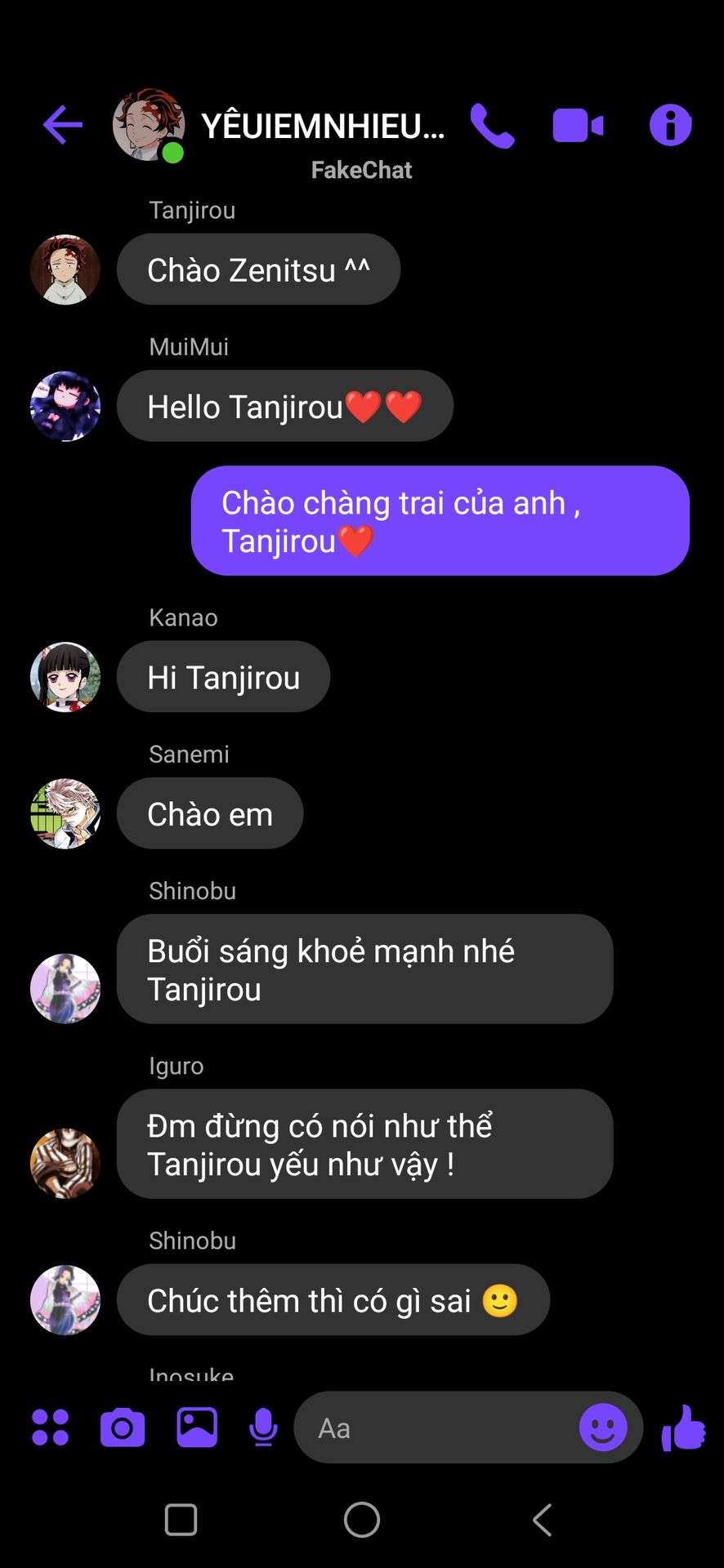Go back using the purple arrow
This screenshot has height=1568, width=724.
[63, 125]
